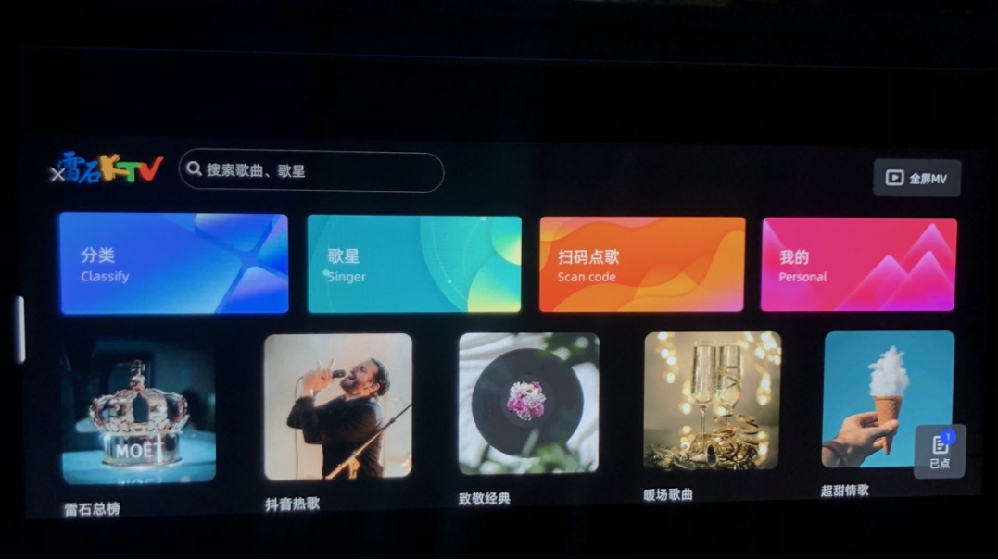Open the 歌星 Singer card
The height and width of the screenshot is (560, 998).
(x=414, y=265)
